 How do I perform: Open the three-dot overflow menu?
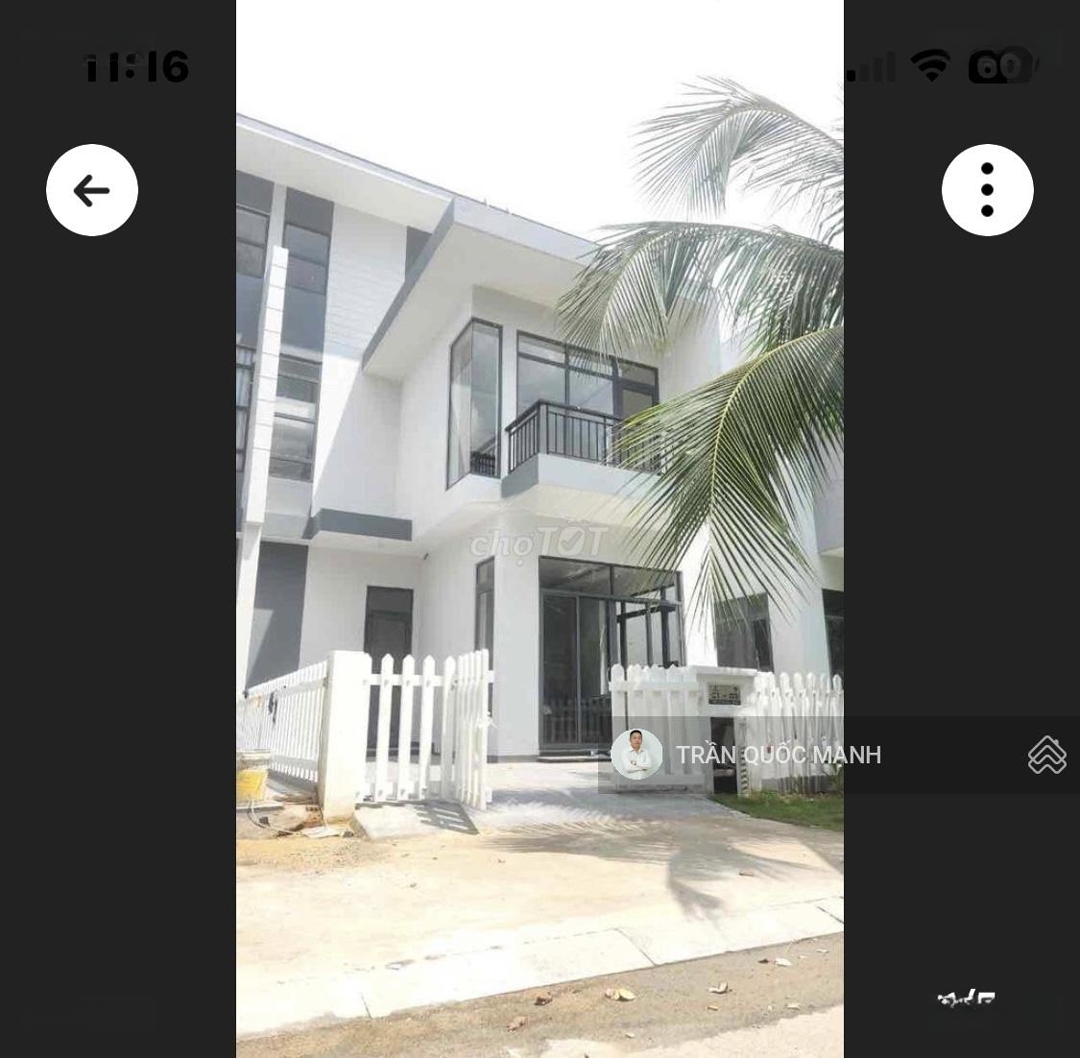[x=987, y=190]
